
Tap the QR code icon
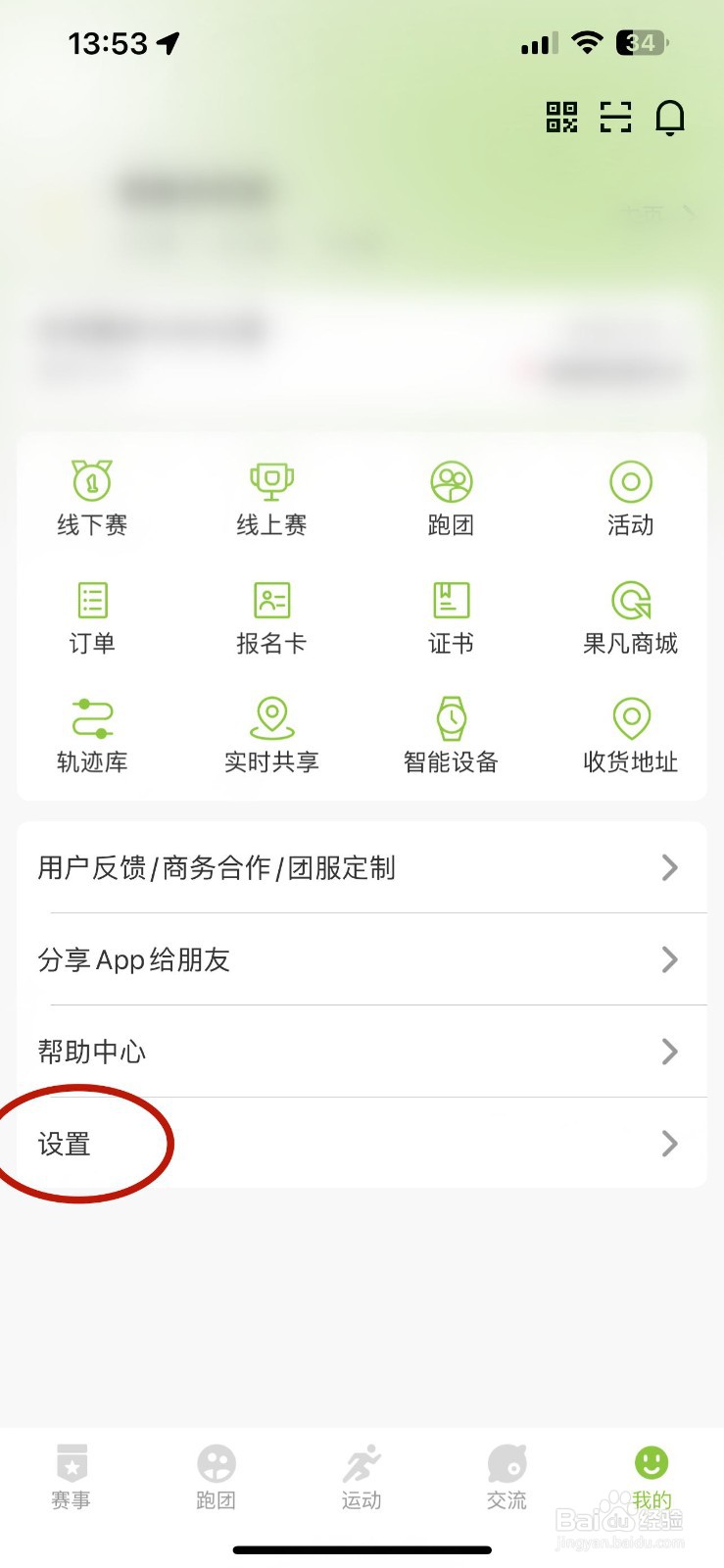[x=561, y=119]
